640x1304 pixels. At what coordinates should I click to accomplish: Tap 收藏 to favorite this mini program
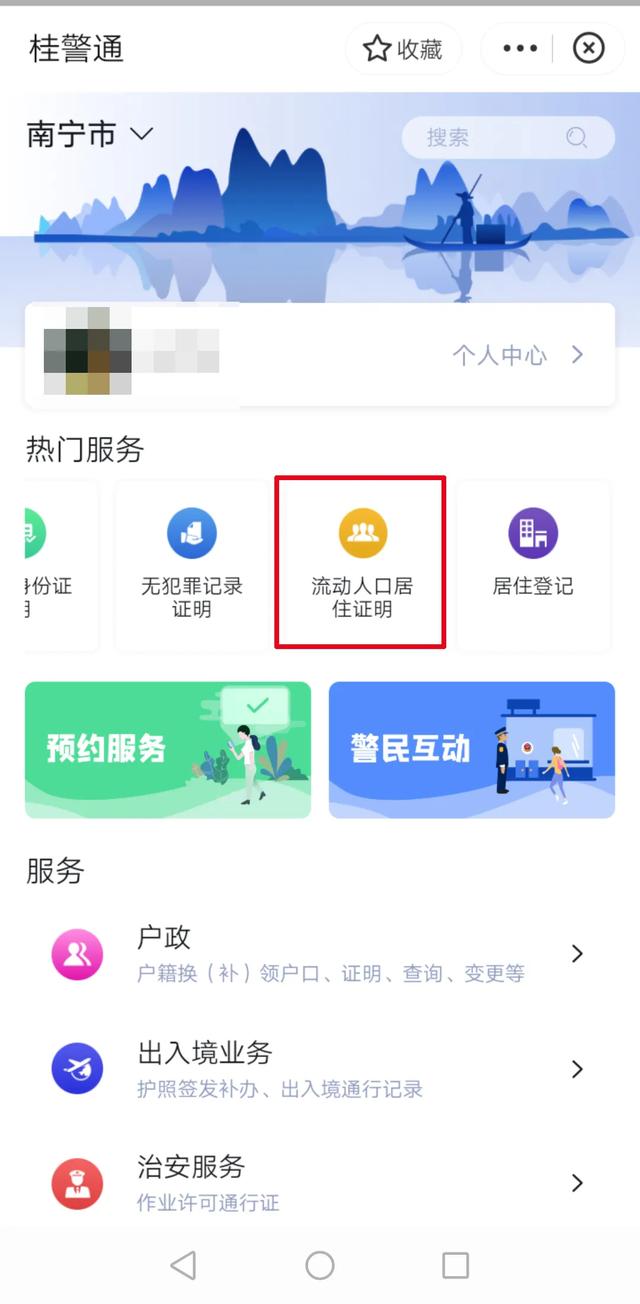[403, 49]
